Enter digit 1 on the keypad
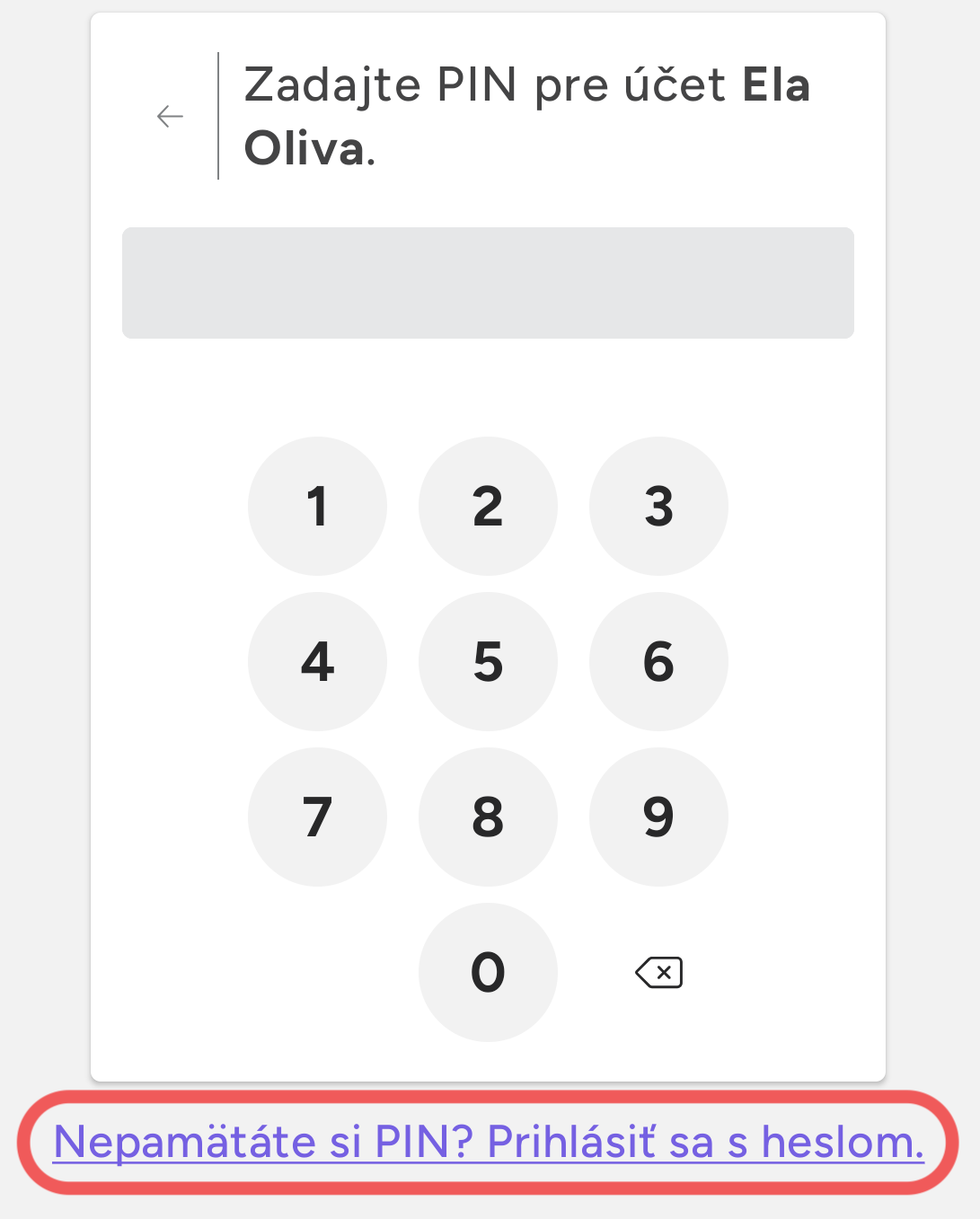The height and width of the screenshot is (1219, 980). tap(317, 506)
